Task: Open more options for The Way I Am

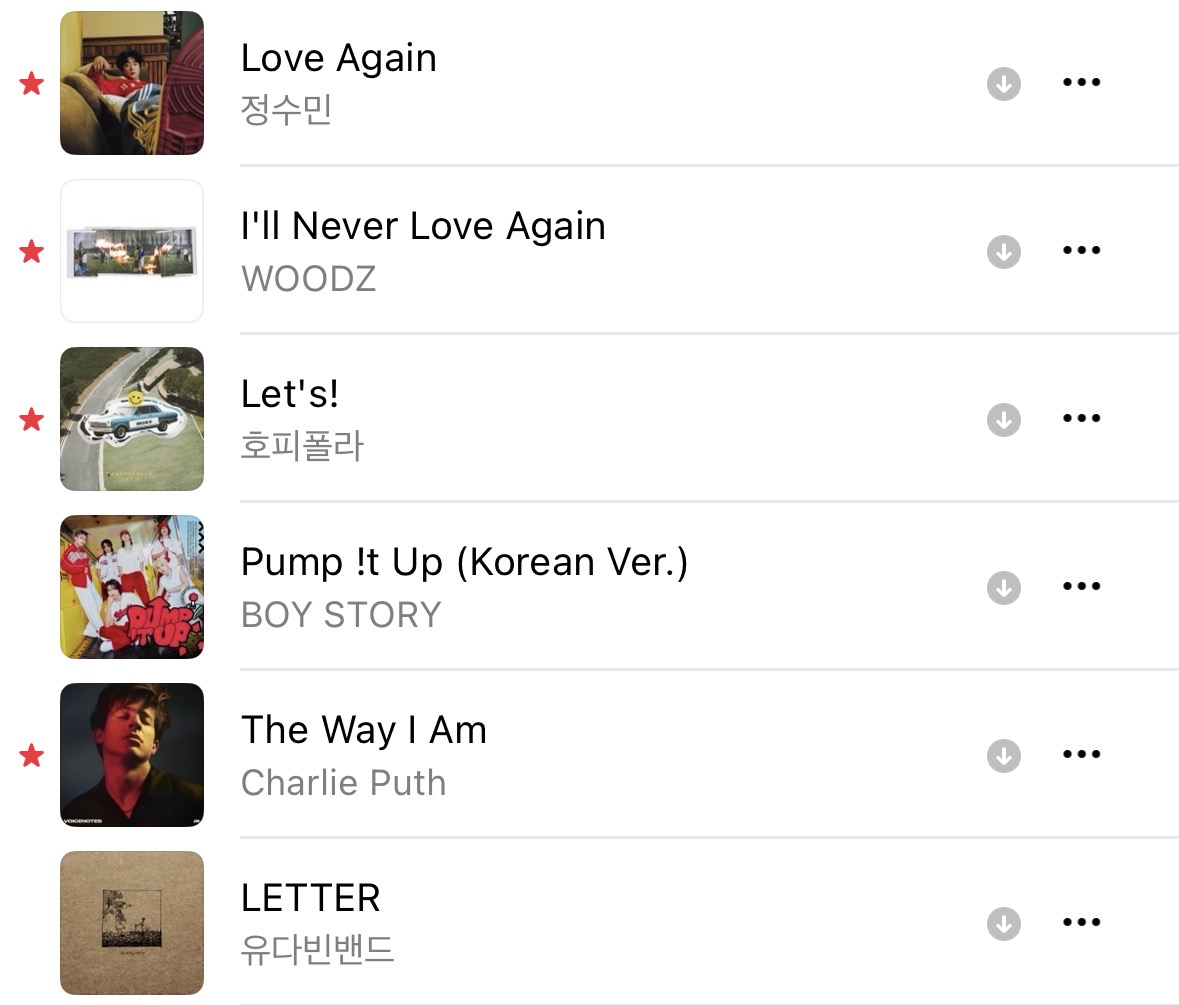Action: [1081, 754]
